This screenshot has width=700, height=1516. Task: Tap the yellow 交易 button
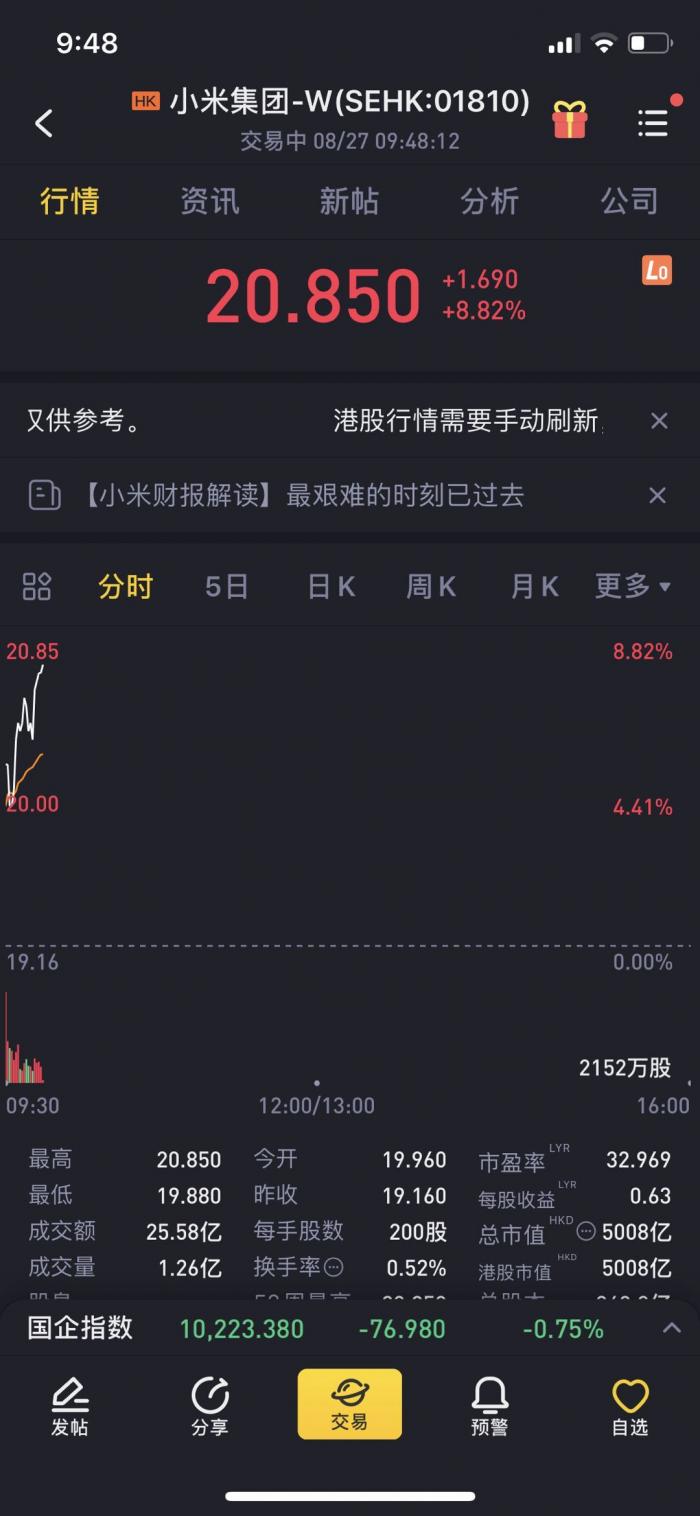349,1404
